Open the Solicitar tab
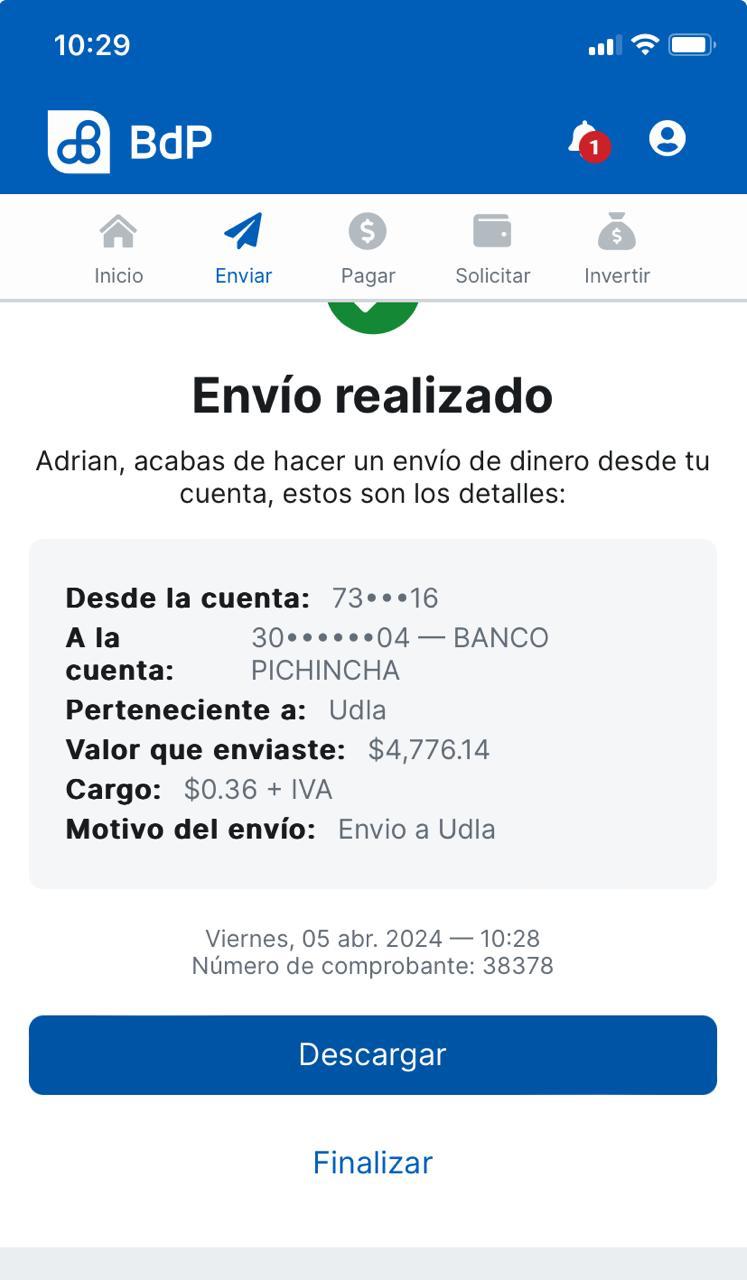747x1280 pixels. point(492,248)
